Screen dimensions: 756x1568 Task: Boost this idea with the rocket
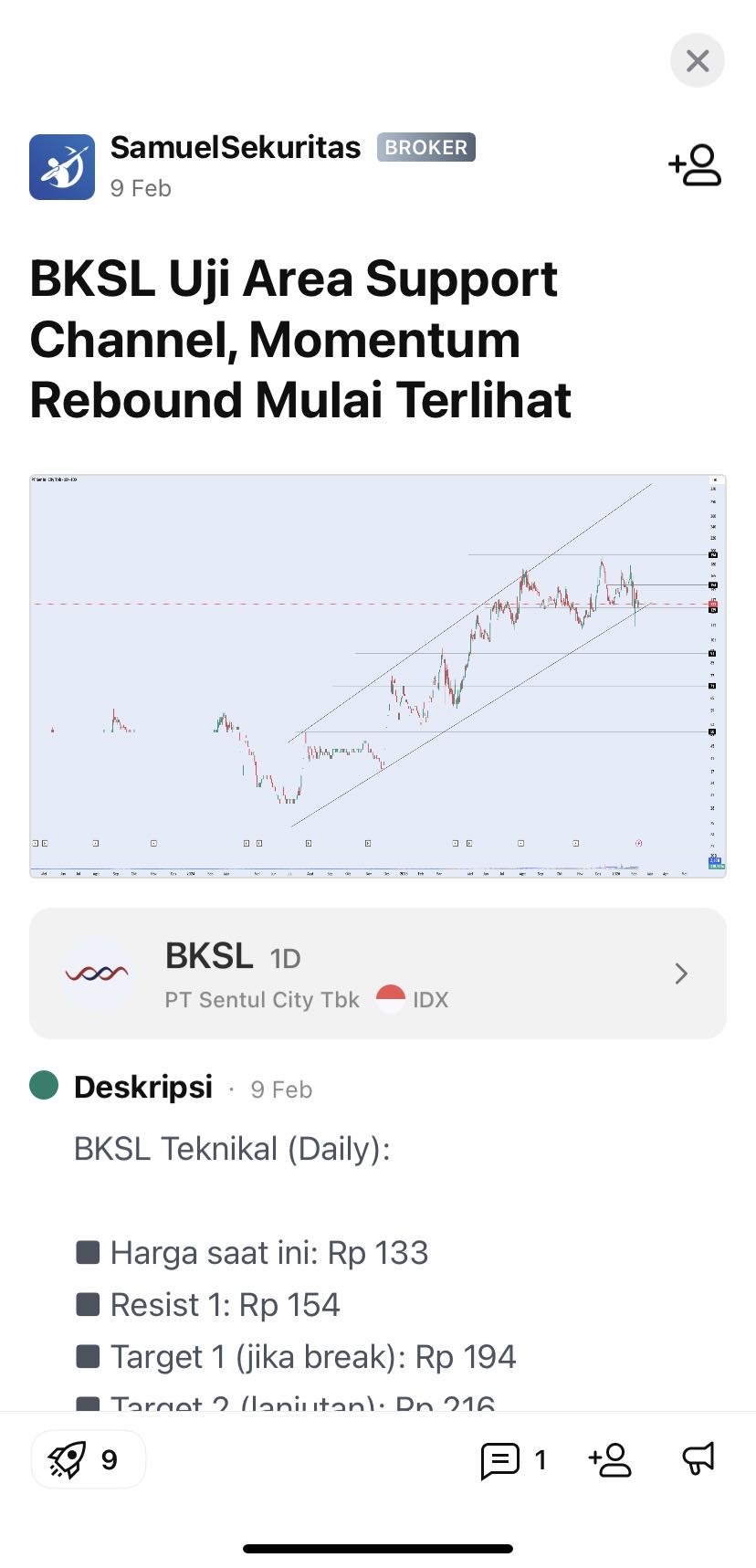pos(88,1459)
